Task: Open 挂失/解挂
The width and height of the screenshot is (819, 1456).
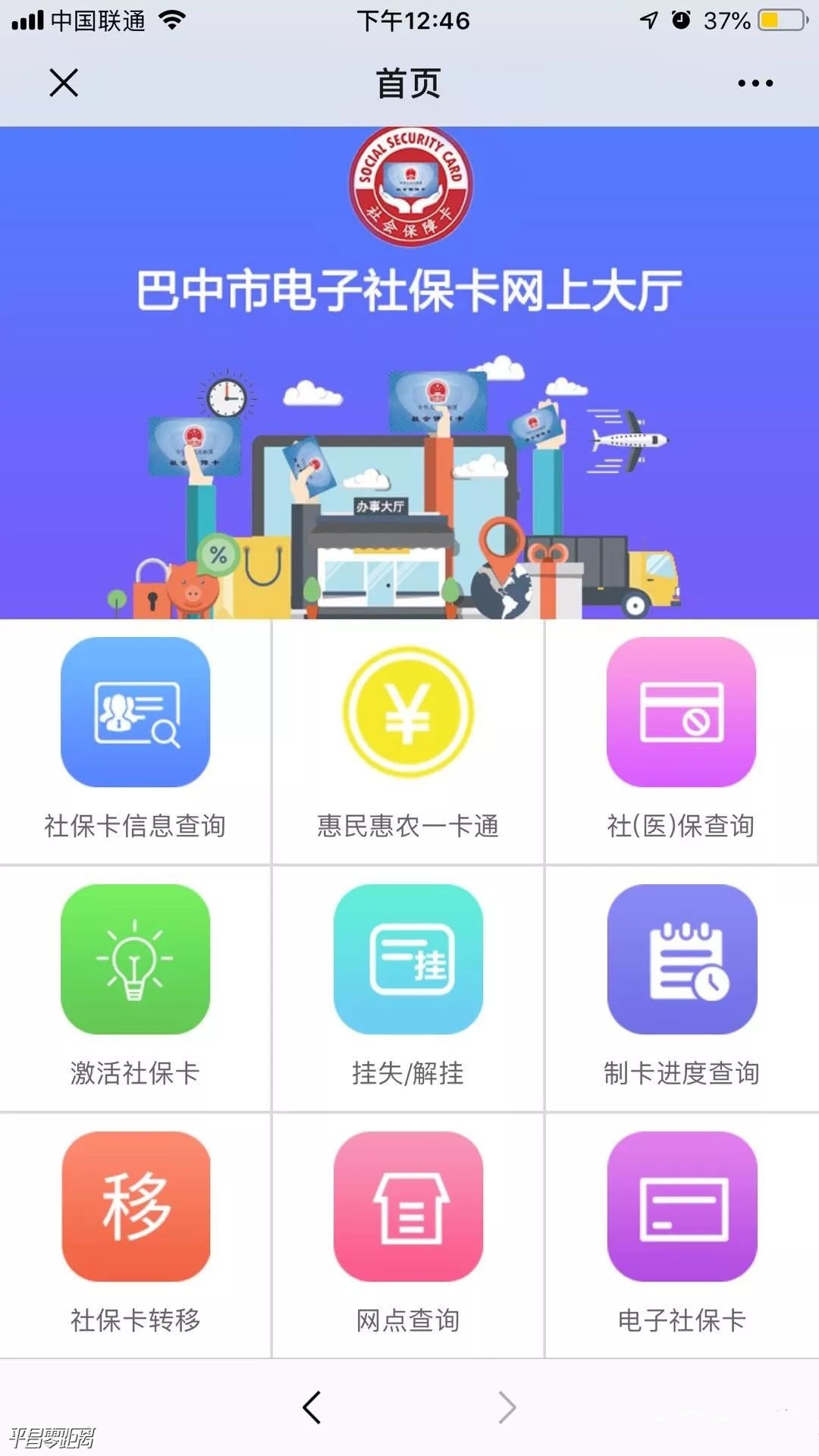Action: [408, 959]
